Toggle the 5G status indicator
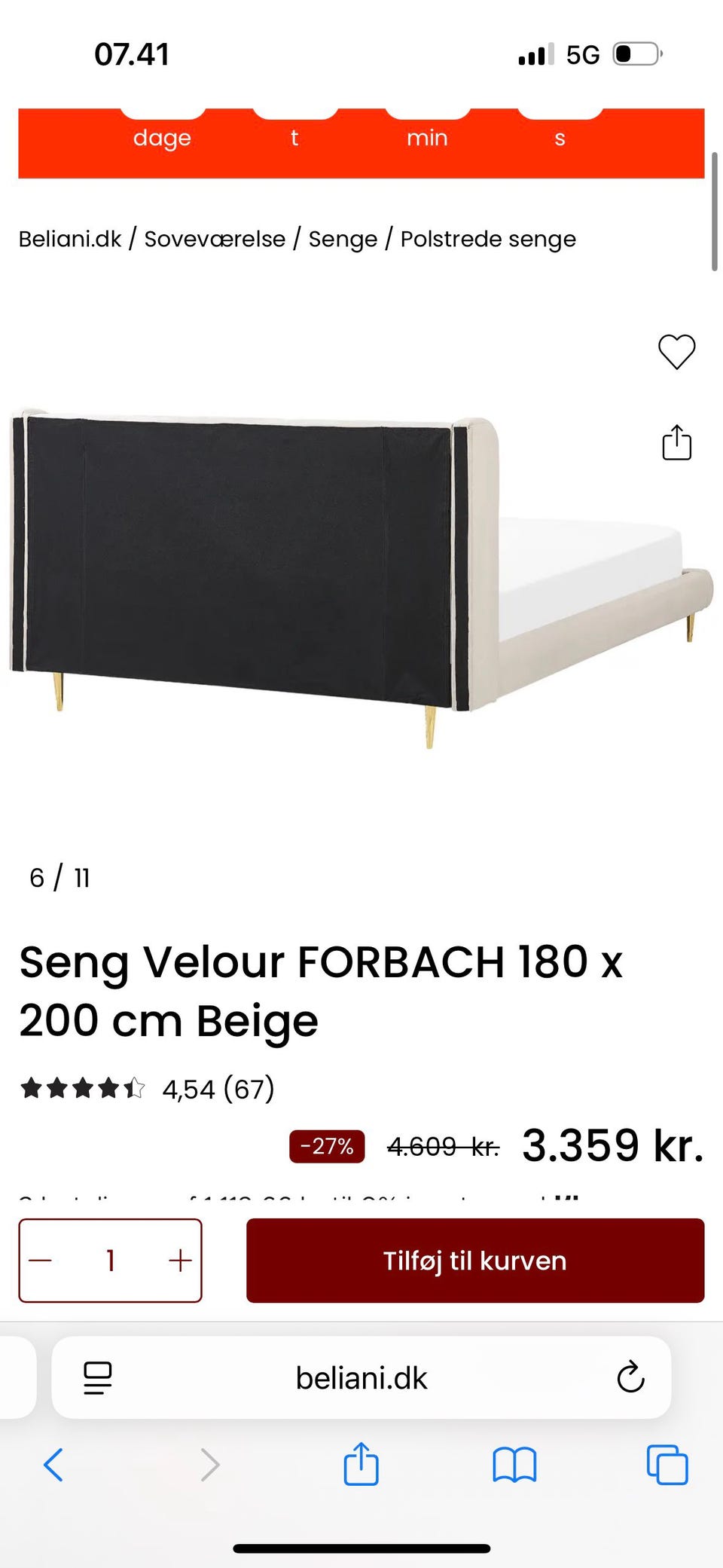 (582, 53)
